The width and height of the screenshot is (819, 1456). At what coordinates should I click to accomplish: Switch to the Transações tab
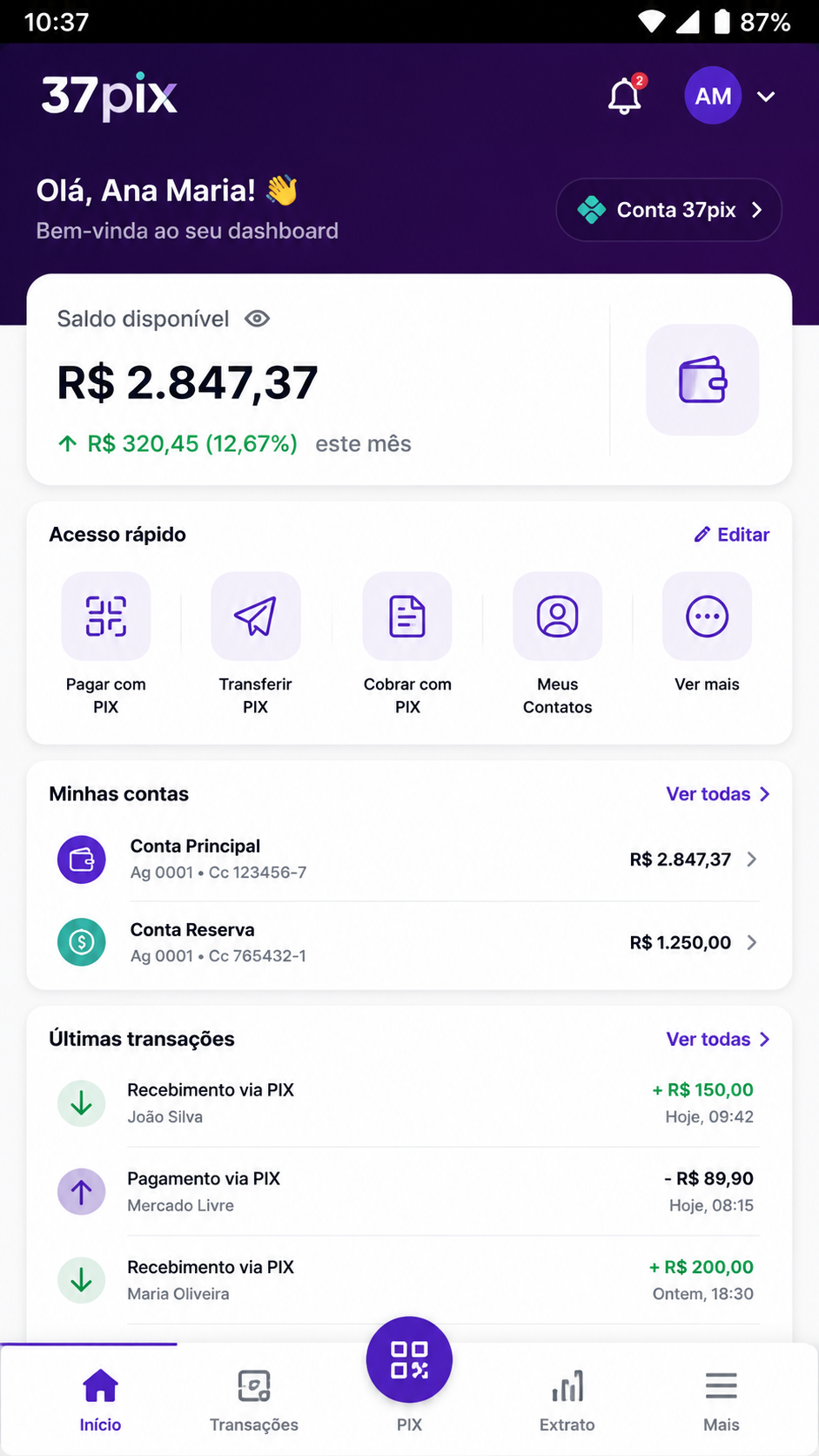click(254, 1400)
